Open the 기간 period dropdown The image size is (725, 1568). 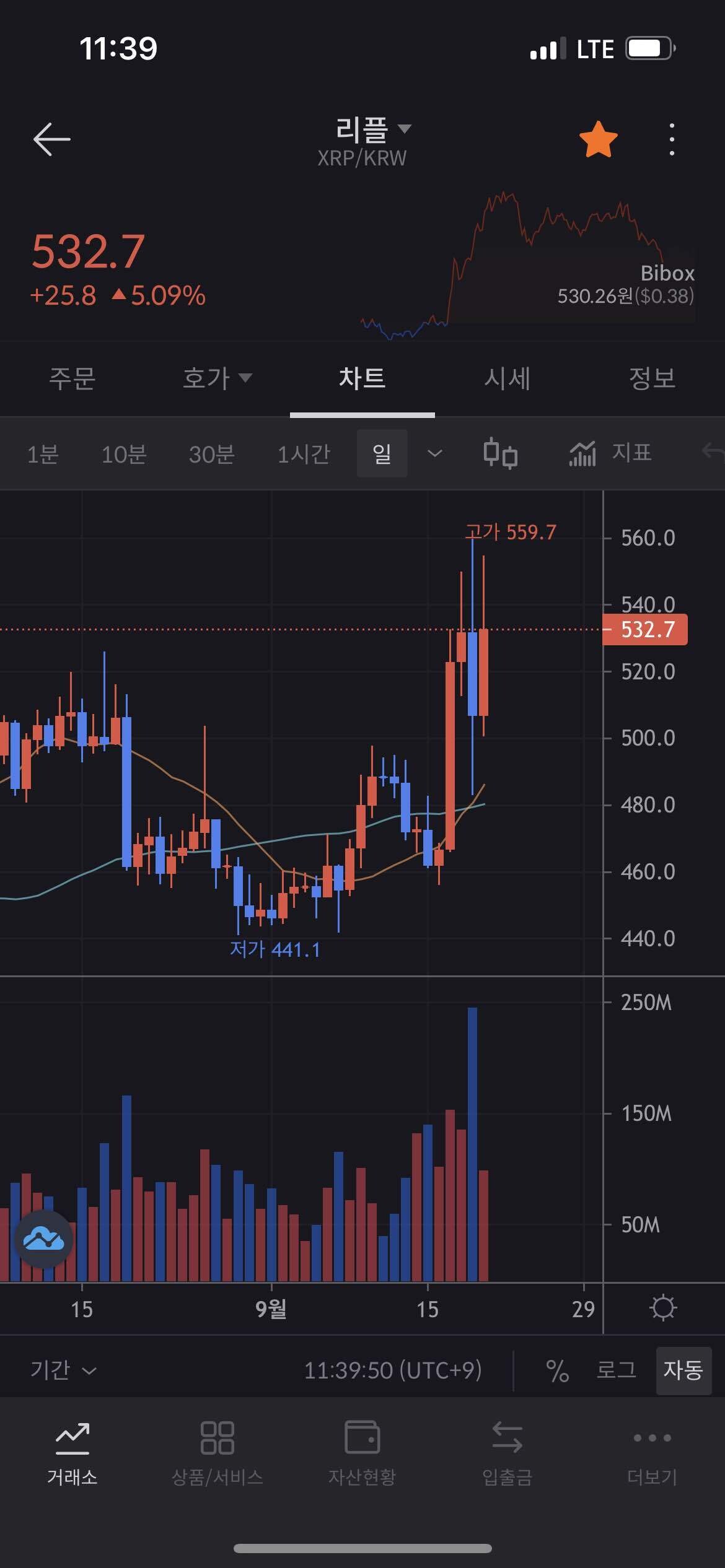pos(63,1370)
